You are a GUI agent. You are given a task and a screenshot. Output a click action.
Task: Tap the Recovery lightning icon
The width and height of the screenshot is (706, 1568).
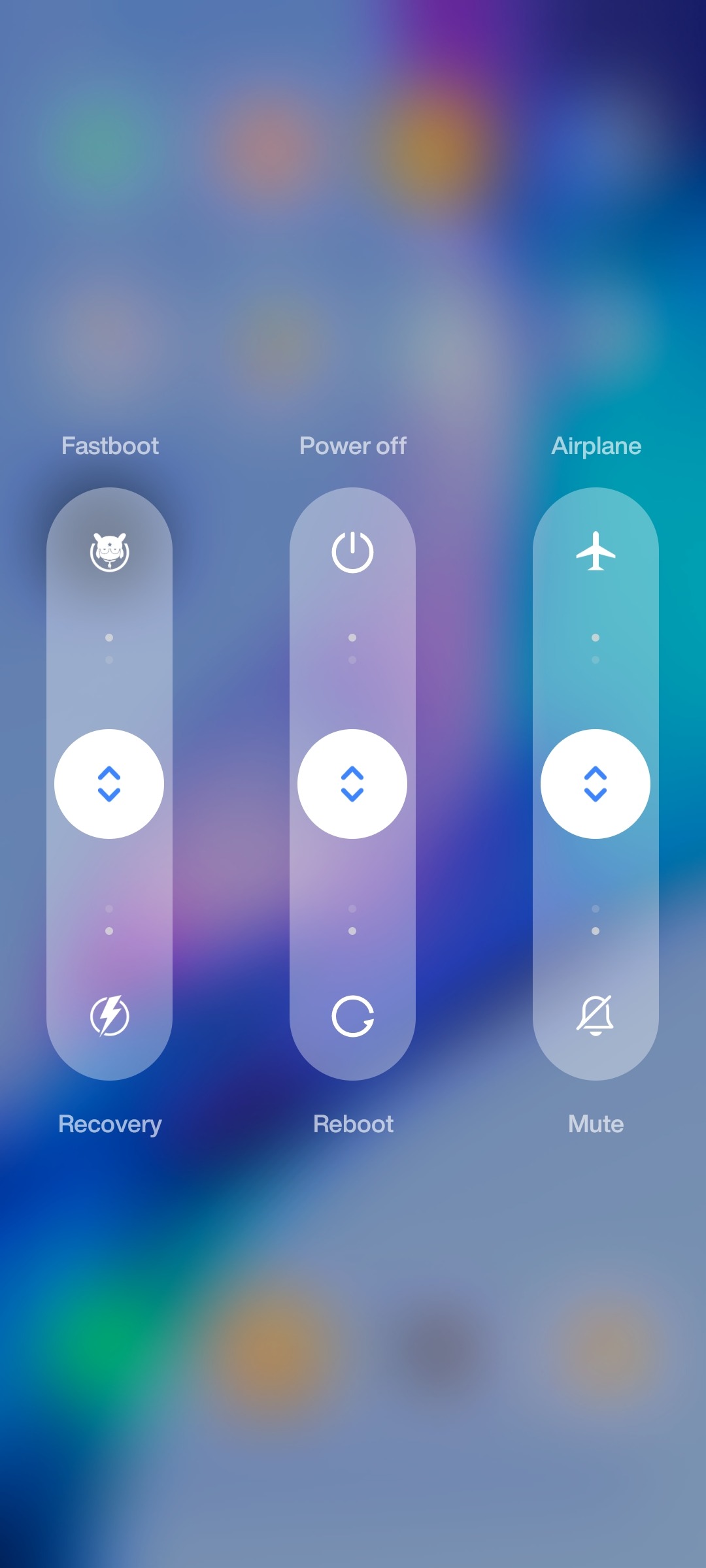coord(109,1016)
